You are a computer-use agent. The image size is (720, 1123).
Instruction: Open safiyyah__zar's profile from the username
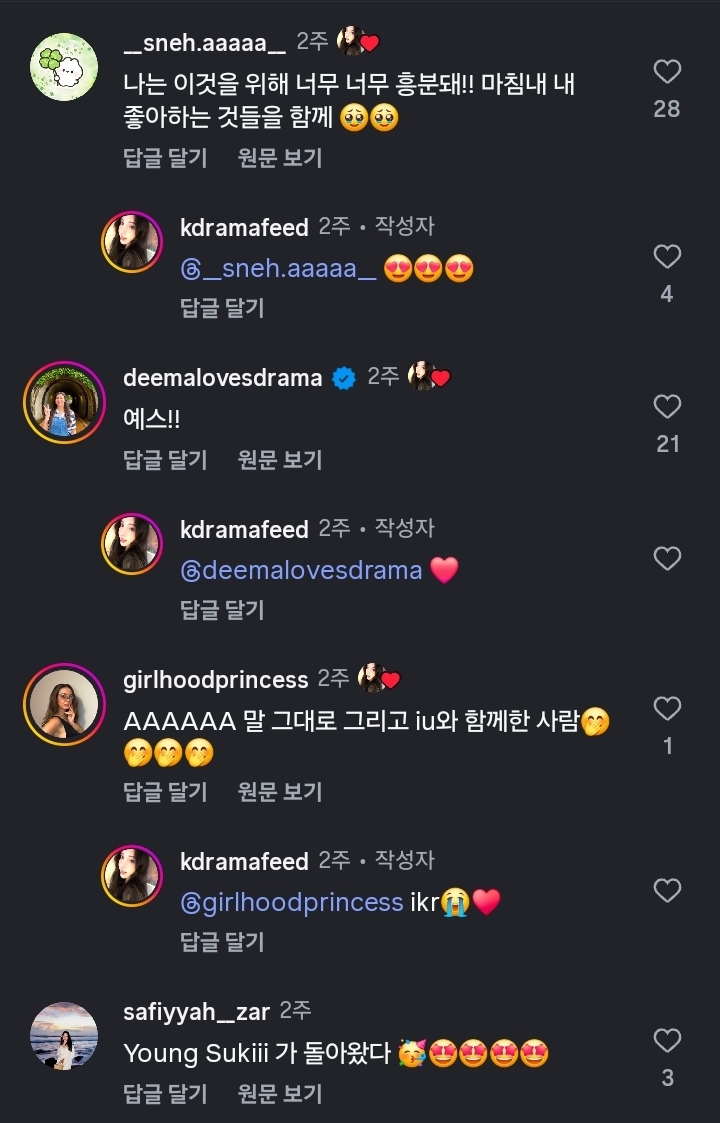click(x=196, y=1012)
